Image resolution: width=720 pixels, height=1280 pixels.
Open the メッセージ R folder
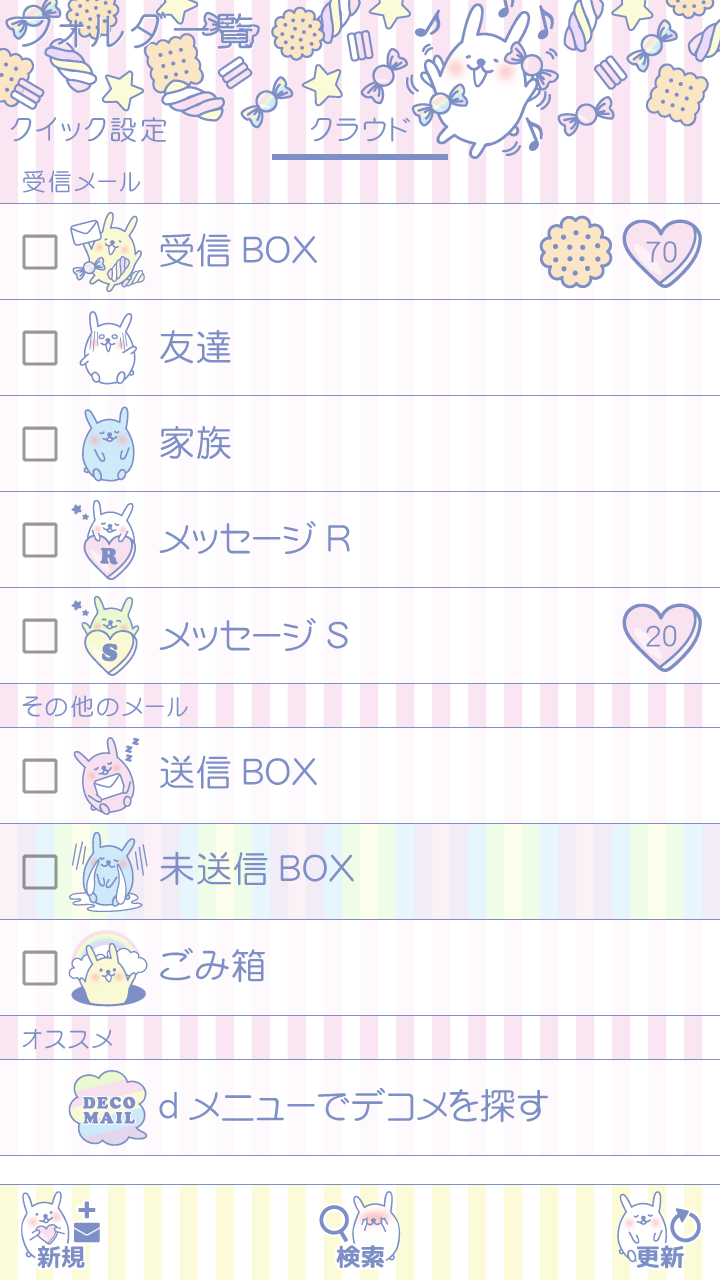coord(254,539)
